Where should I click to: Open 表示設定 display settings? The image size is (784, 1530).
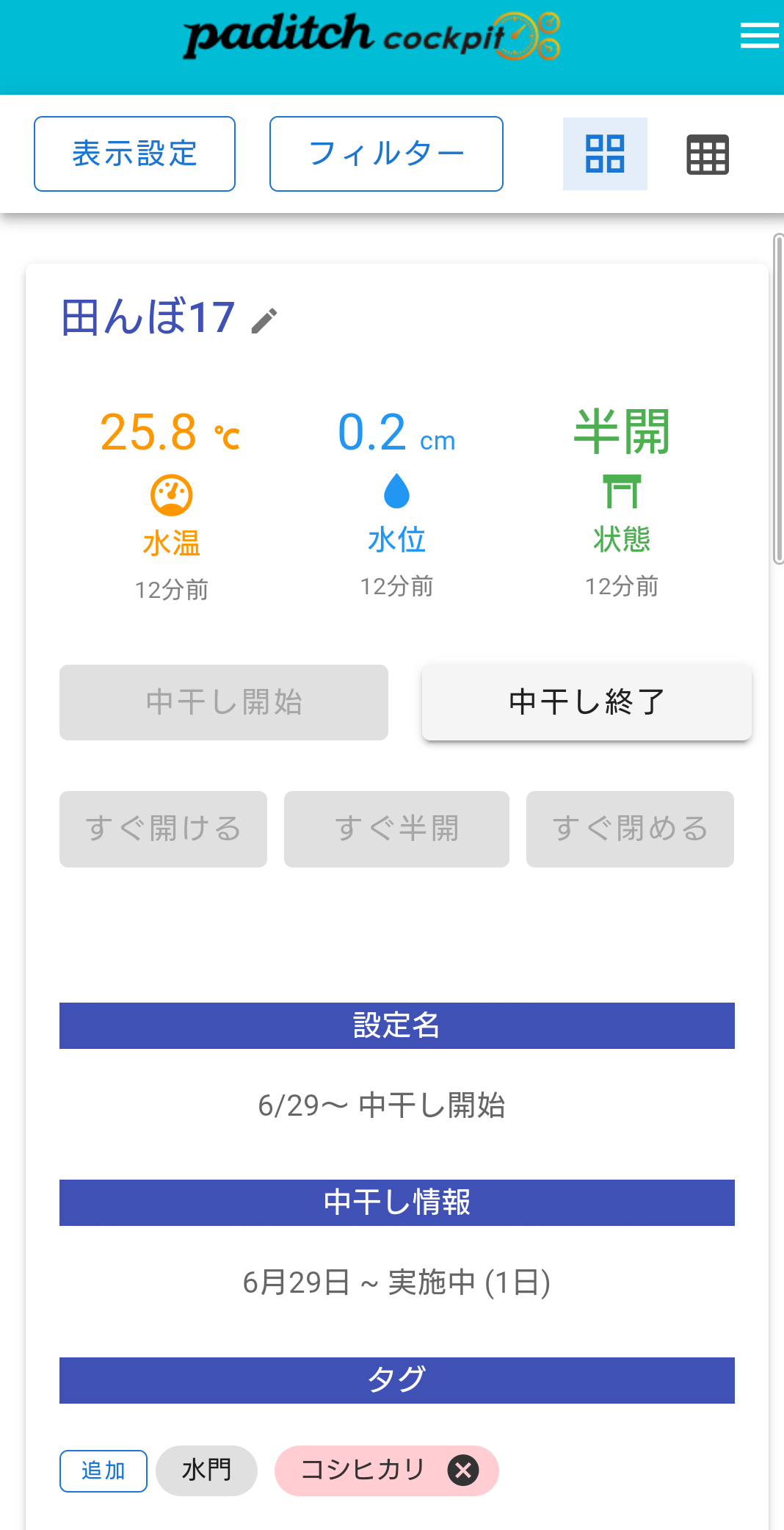(134, 154)
